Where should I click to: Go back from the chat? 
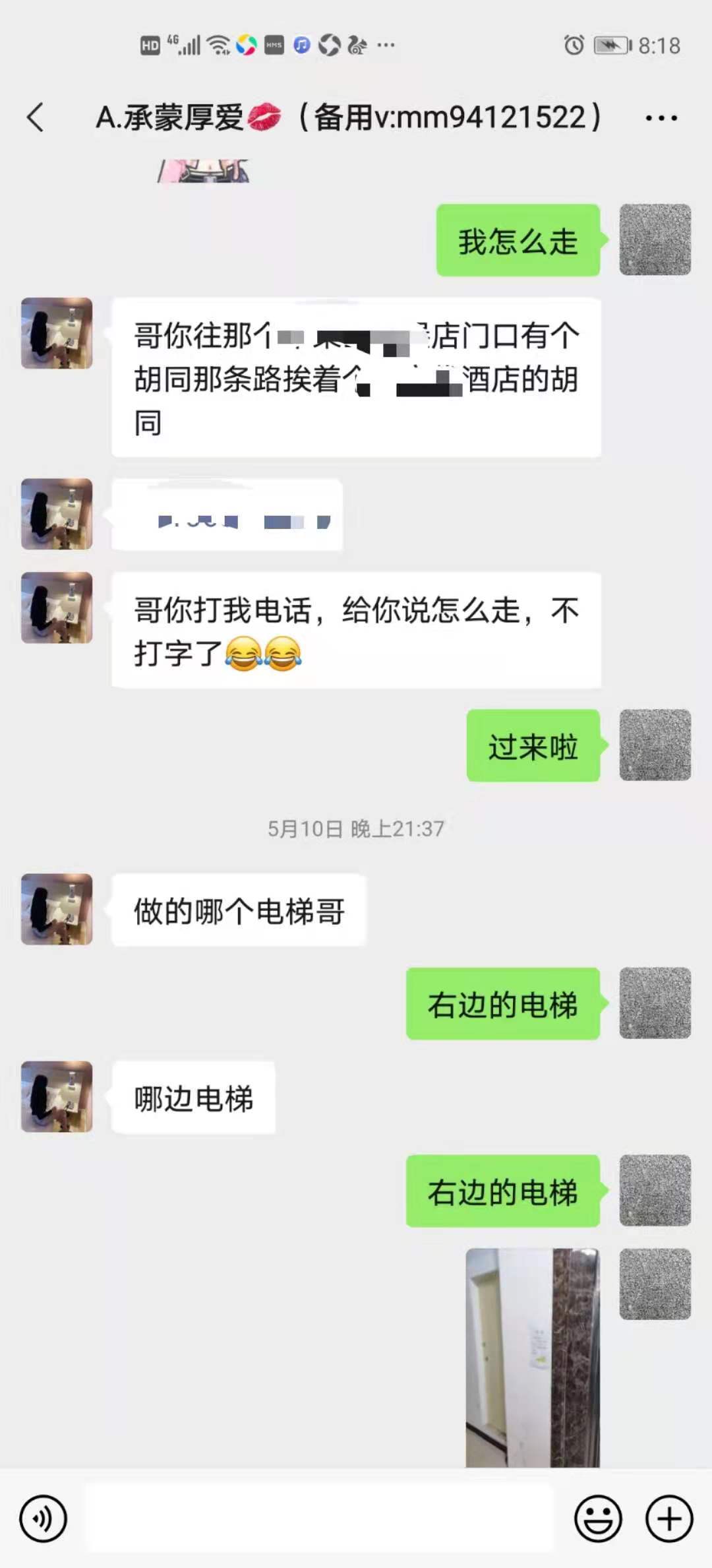coord(36,118)
